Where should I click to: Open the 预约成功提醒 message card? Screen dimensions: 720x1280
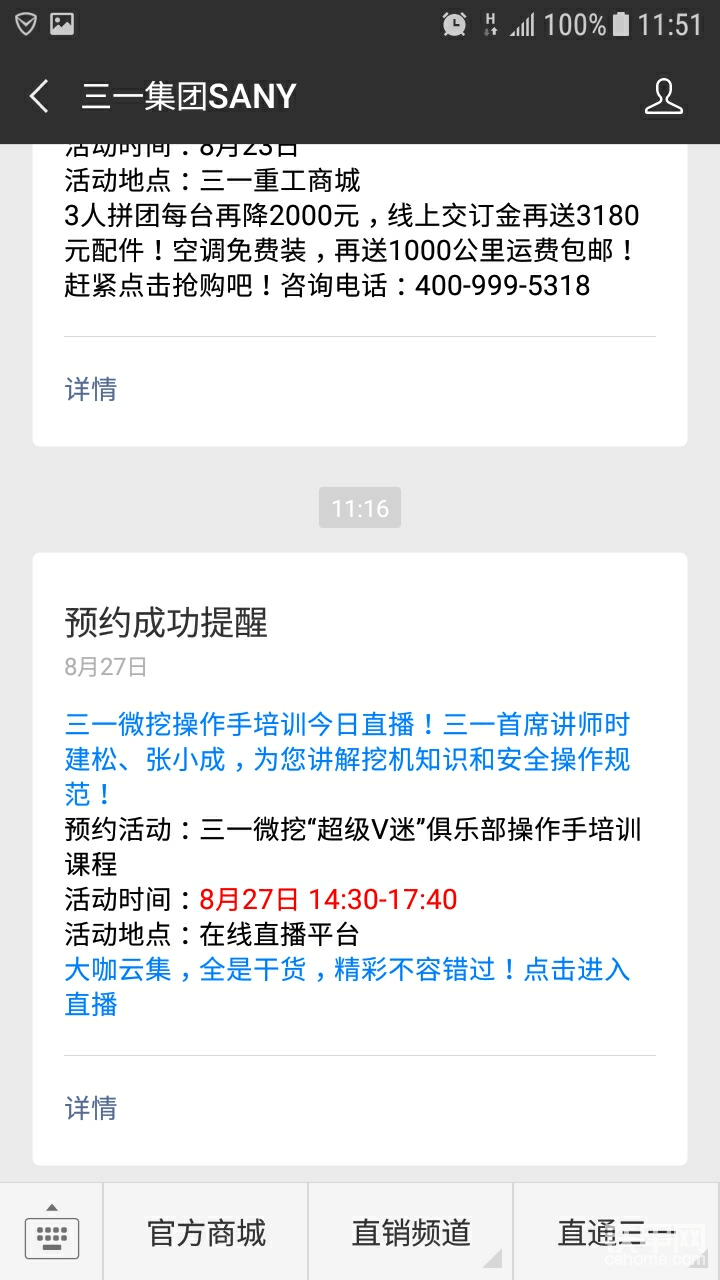tap(360, 859)
